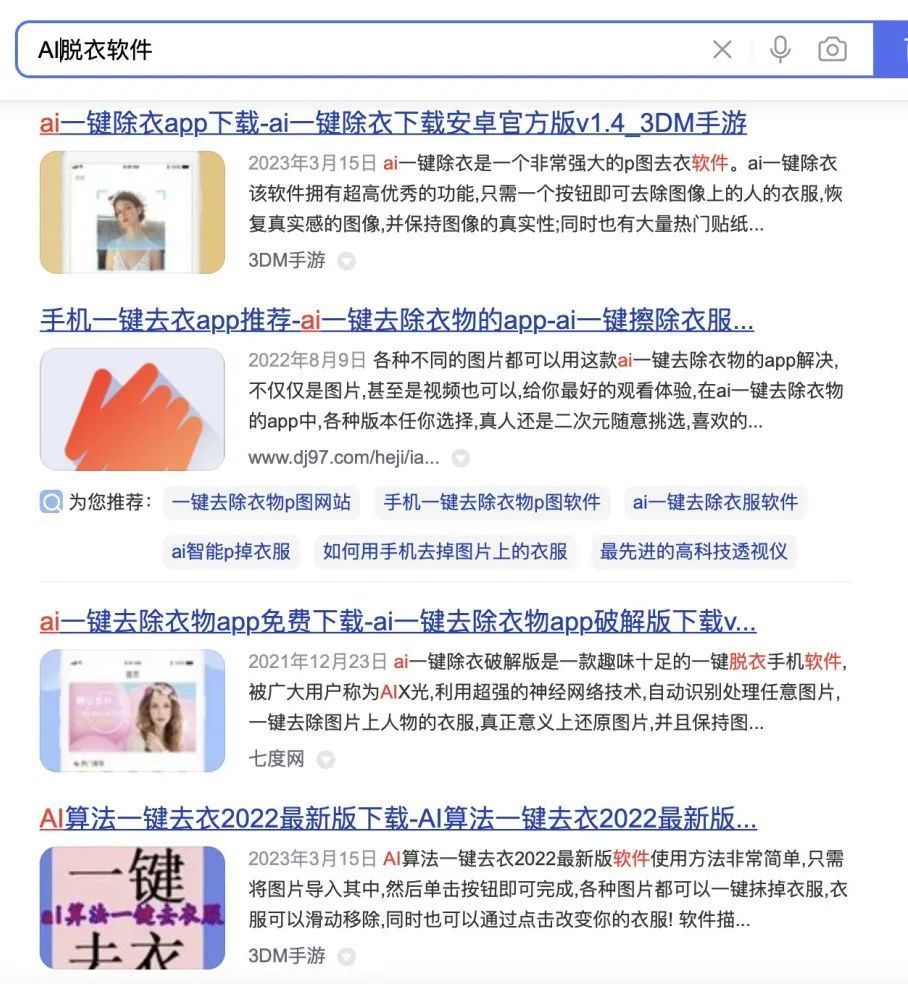
Task: Tap the orange hand thumbnail of the dj97 result
Action: [x=132, y=409]
